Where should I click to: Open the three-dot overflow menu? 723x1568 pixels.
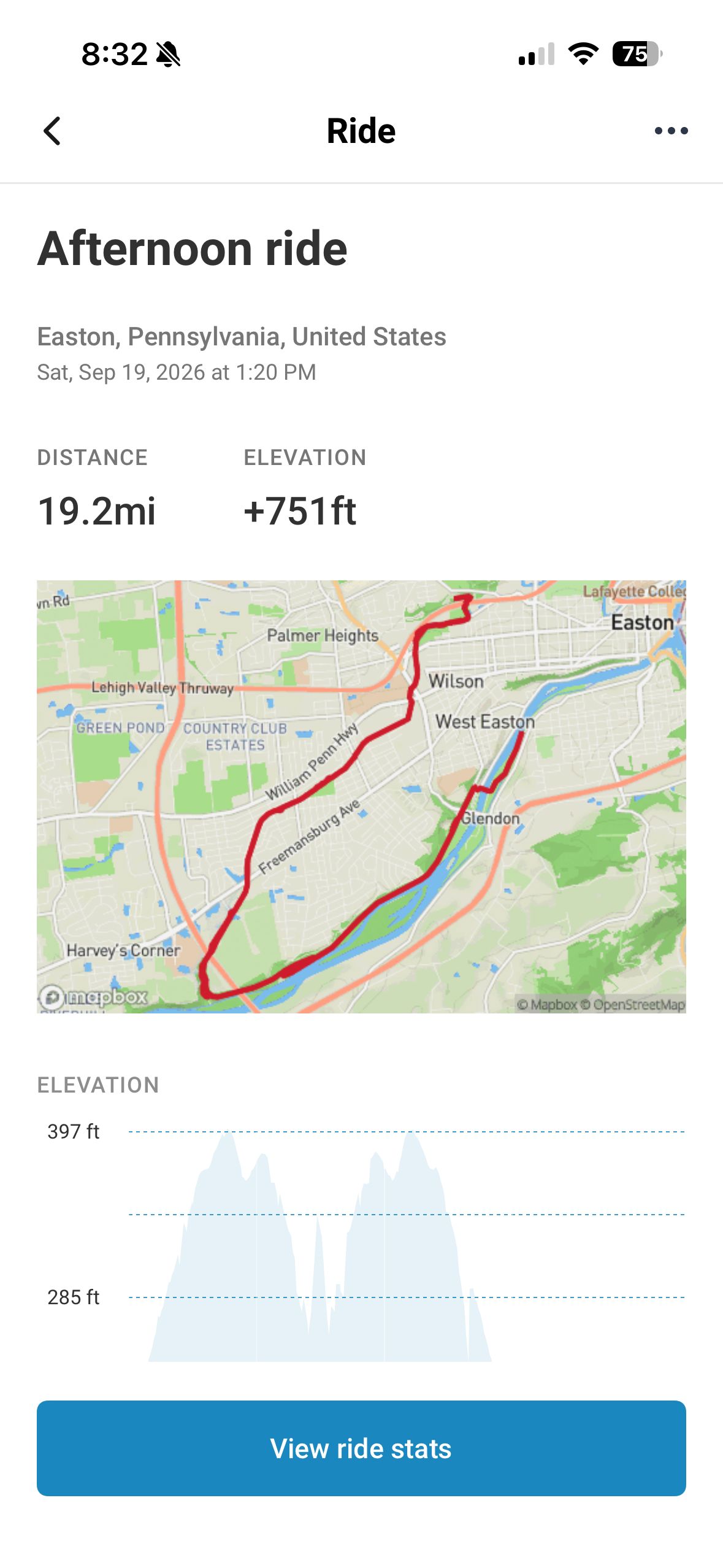(x=671, y=131)
